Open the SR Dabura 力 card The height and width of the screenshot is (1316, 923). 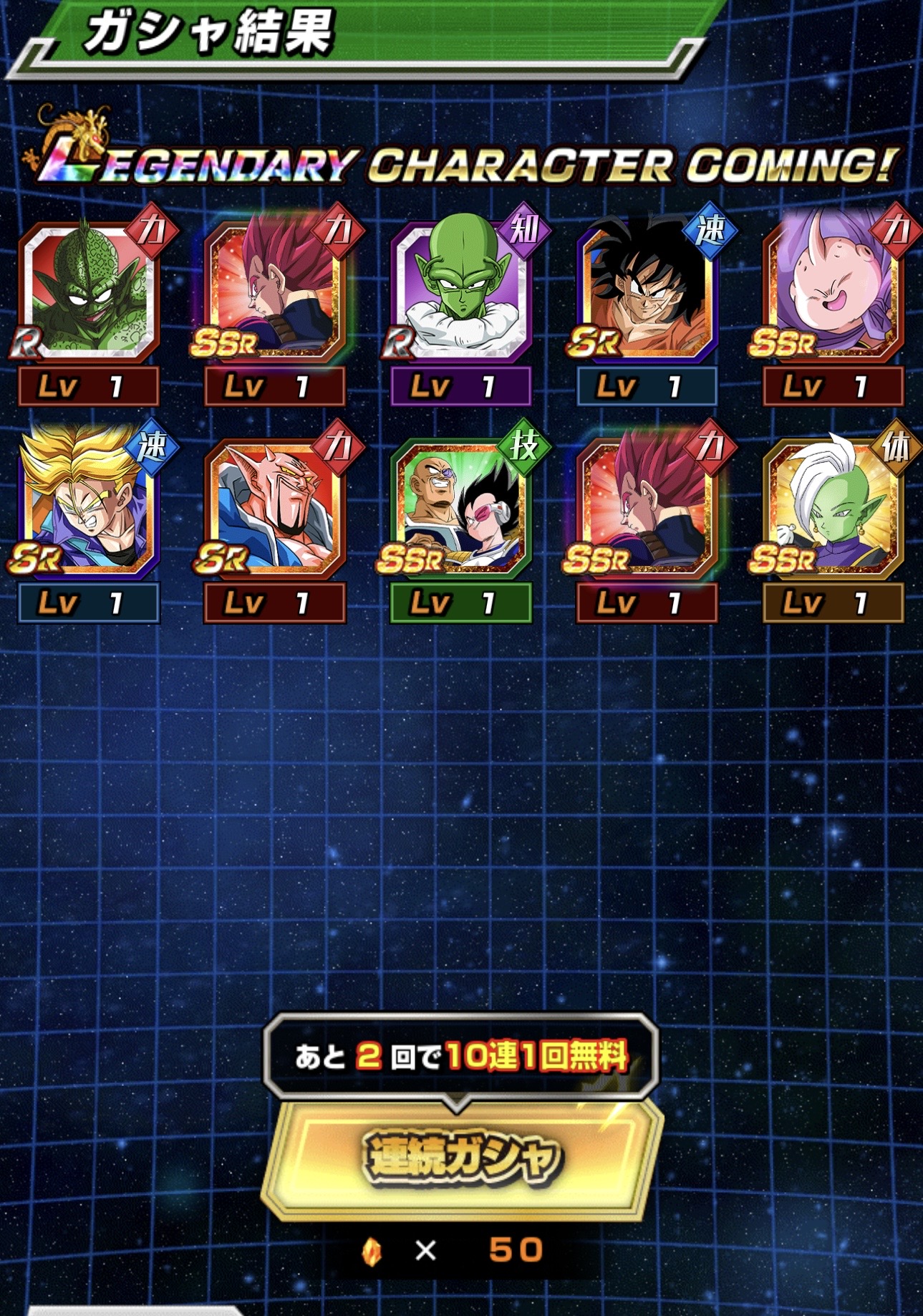pyautogui.click(x=275, y=506)
